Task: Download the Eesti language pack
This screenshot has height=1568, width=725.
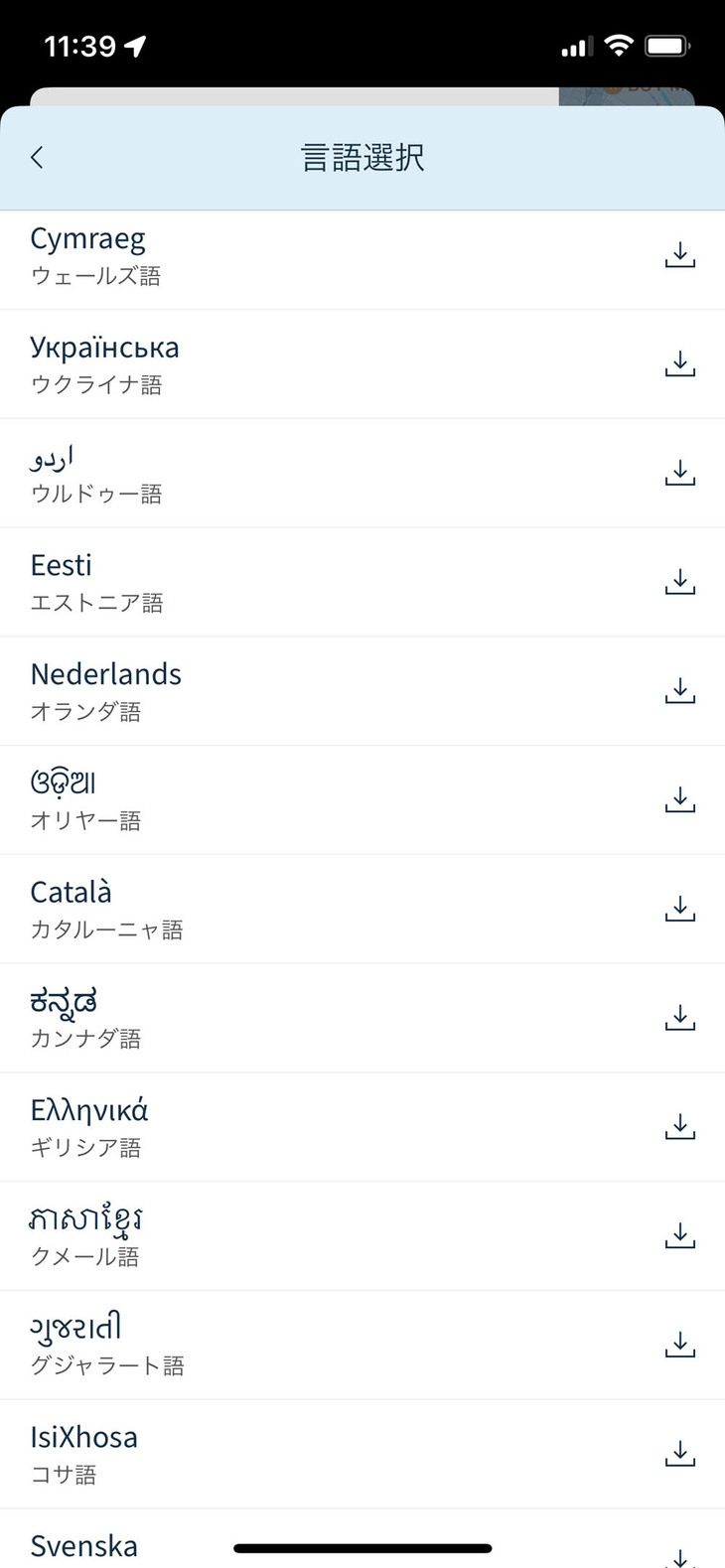Action: point(679,582)
